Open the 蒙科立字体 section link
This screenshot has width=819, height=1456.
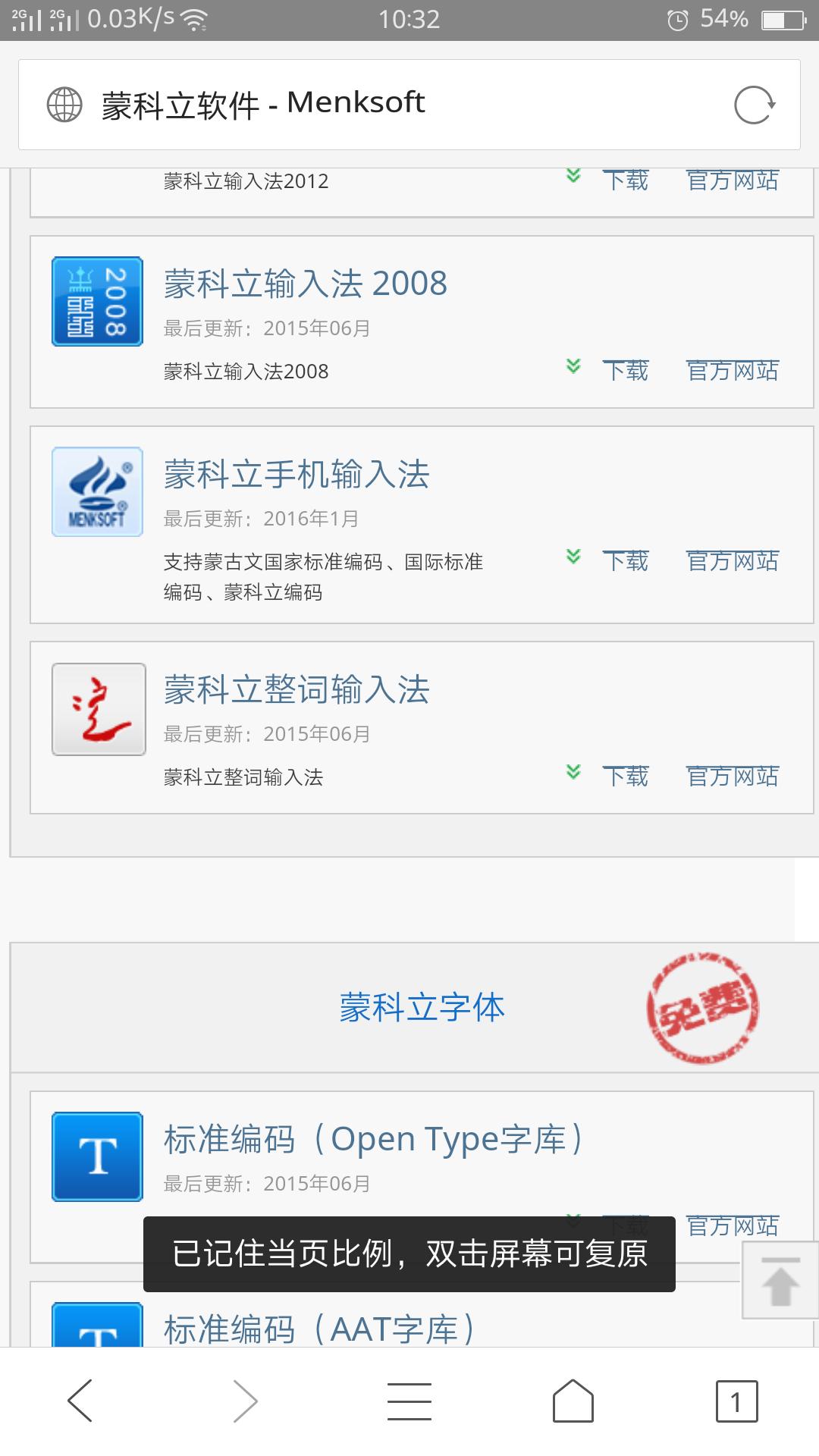click(x=422, y=1009)
